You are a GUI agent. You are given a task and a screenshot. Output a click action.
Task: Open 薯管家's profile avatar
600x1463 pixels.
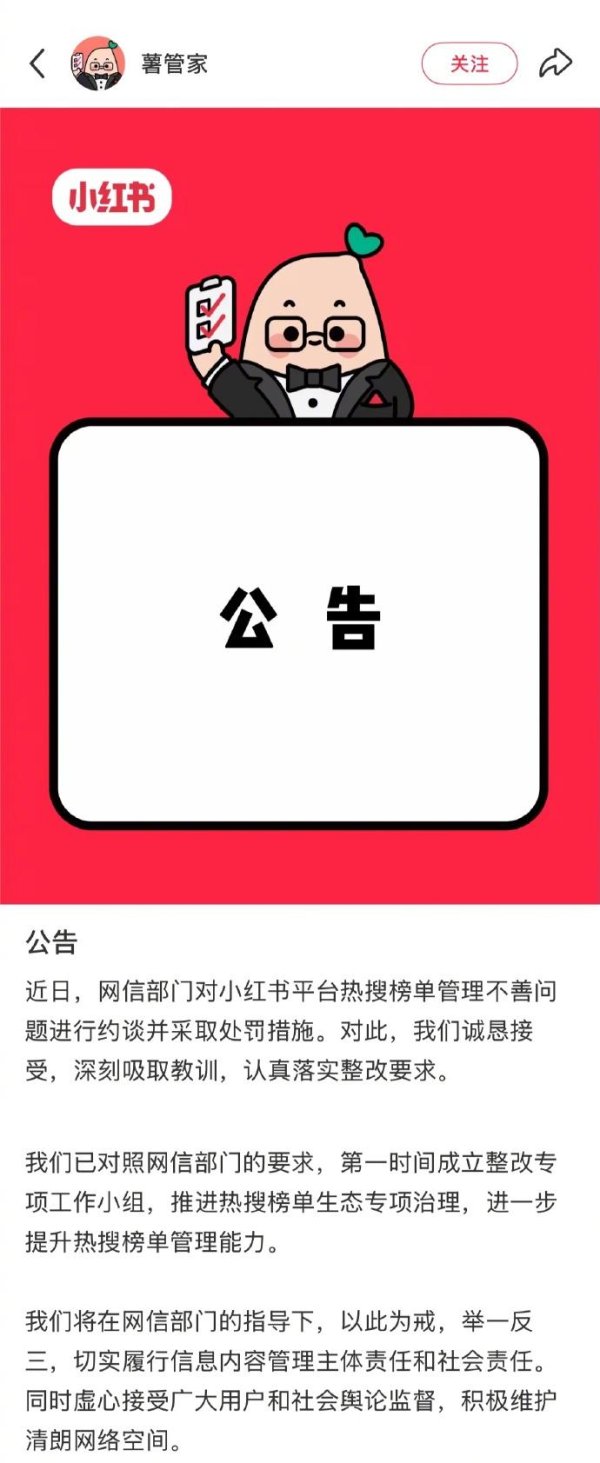[99, 64]
